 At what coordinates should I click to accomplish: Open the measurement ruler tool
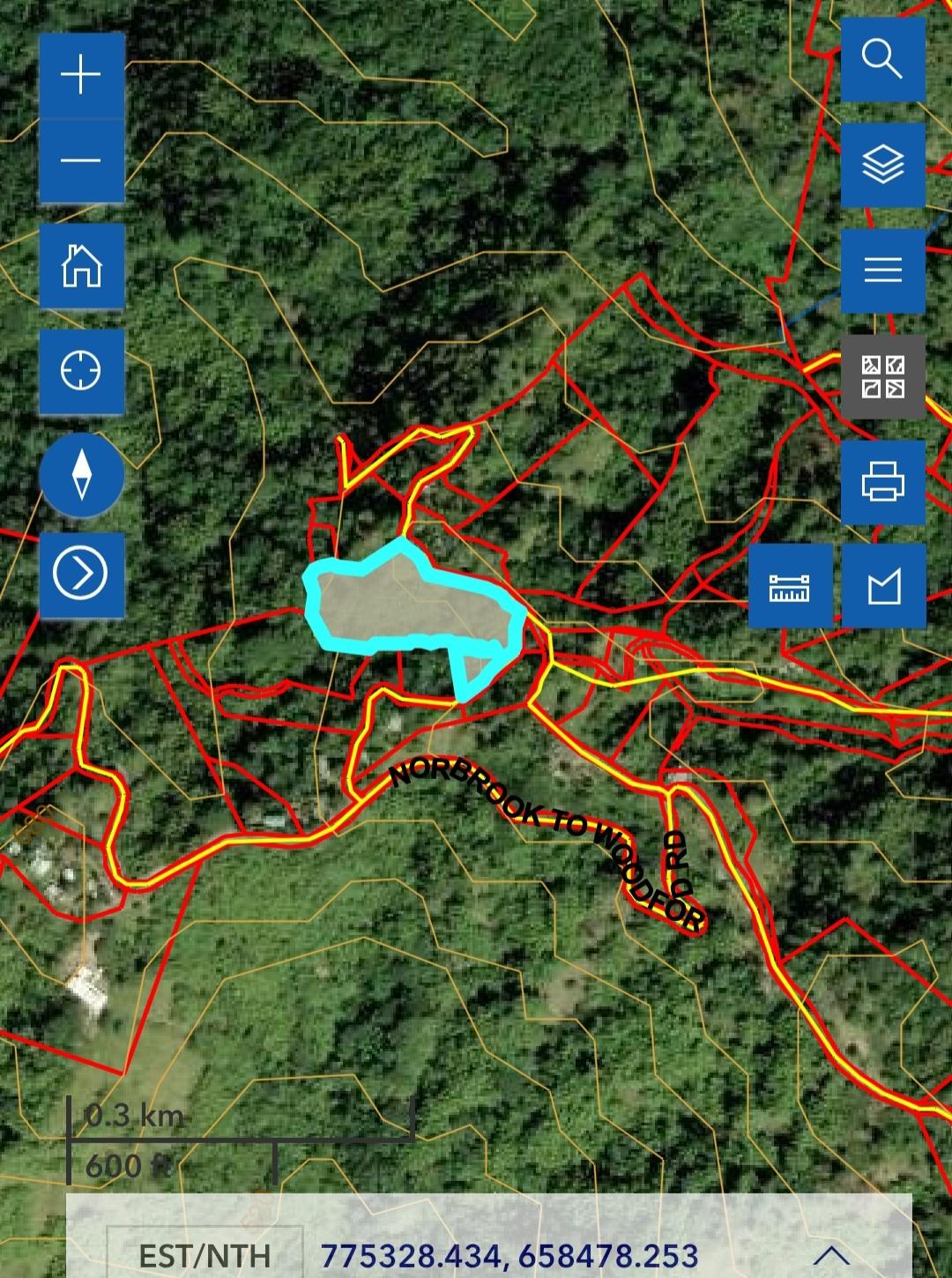[790, 586]
